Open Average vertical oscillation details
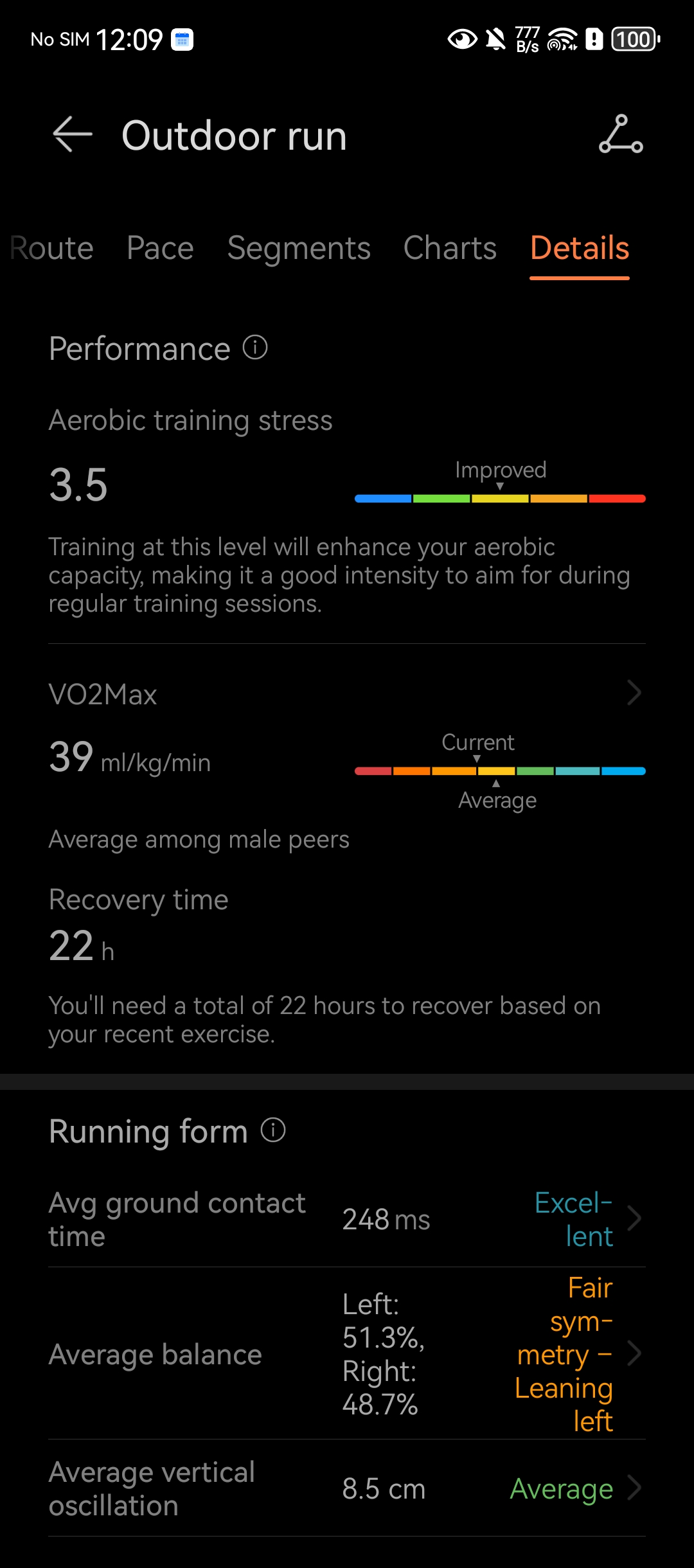Viewport: 694px width, 1568px height. click(347, 1488)
